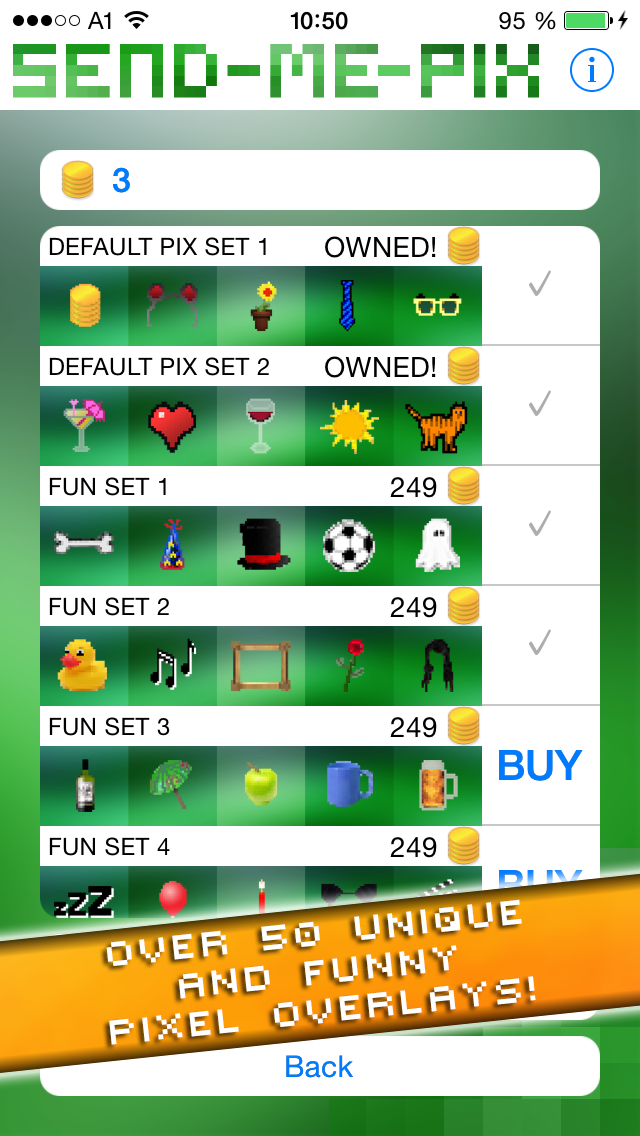Toggle checkmark for Fun Set 1
Image resolution: width=640 pixels, height=1136 pixels.
pyautogui.click(x=540, y=523)
